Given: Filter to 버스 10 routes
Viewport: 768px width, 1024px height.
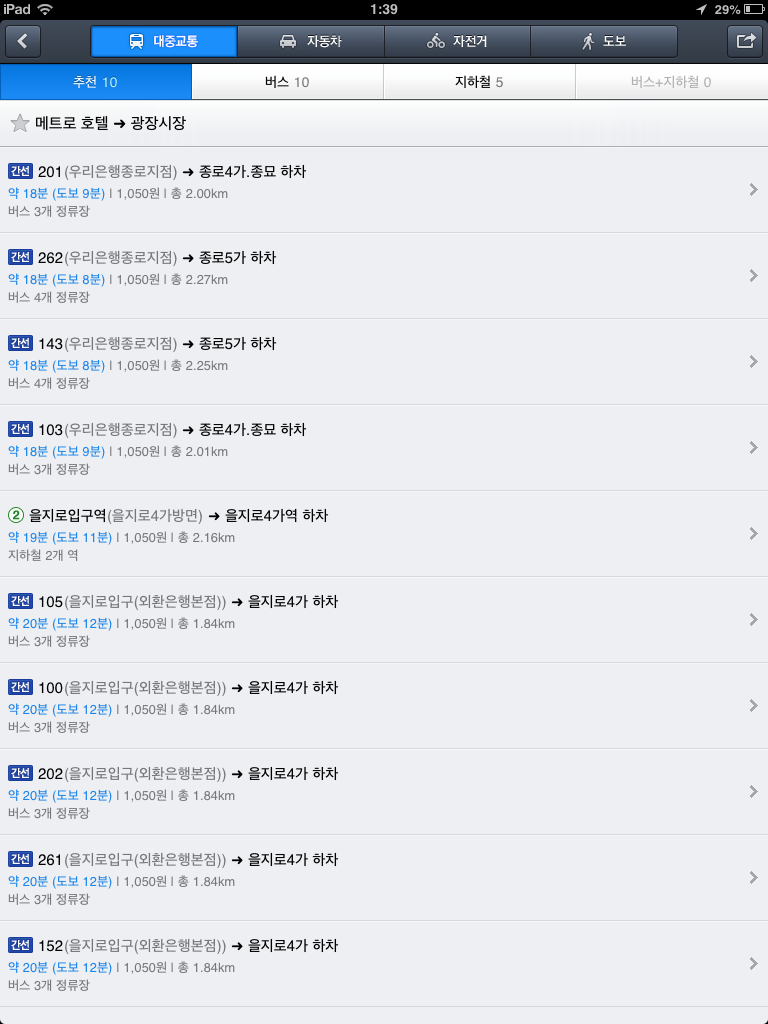Looking at the screenshot, I should pyautogui.click(x=287, y=82).
